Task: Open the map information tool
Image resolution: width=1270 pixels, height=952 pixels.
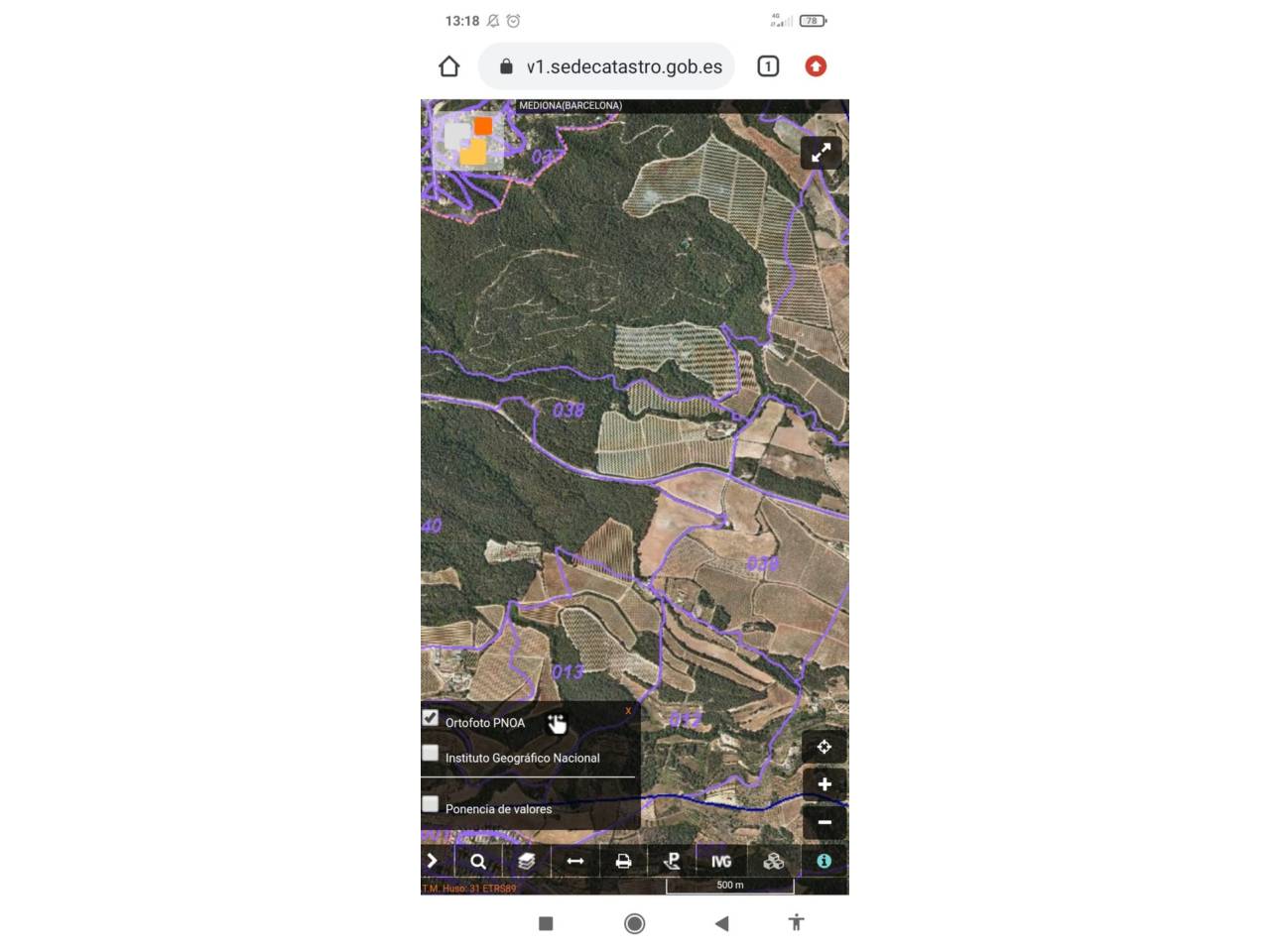Action: 824,861
